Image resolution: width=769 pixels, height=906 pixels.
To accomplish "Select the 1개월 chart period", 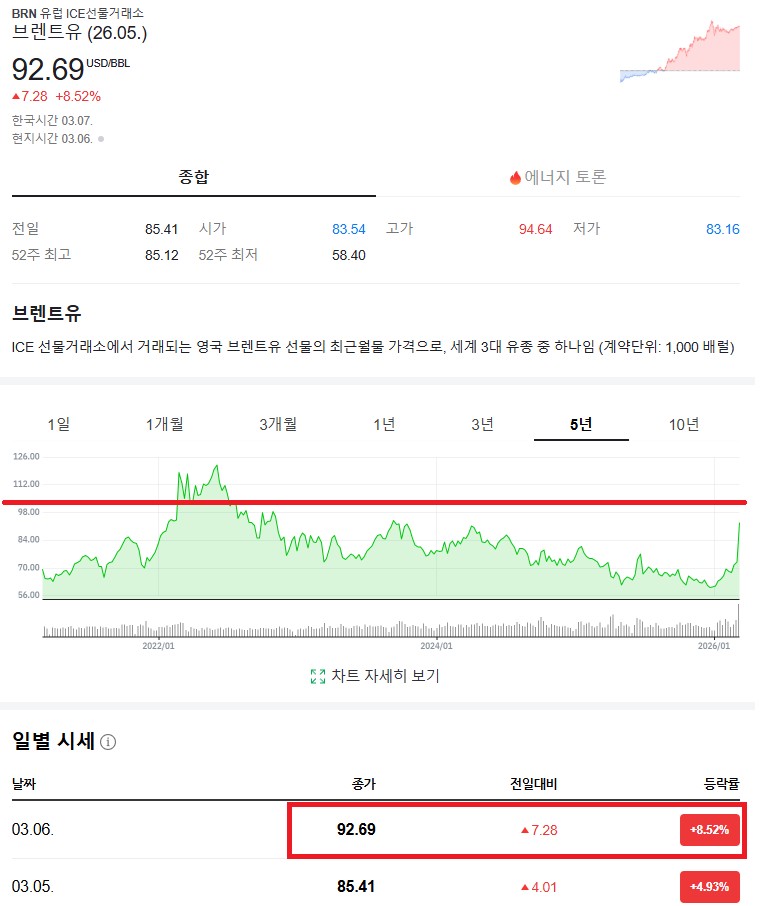I will pyautogui.click(x=164, y=424).
